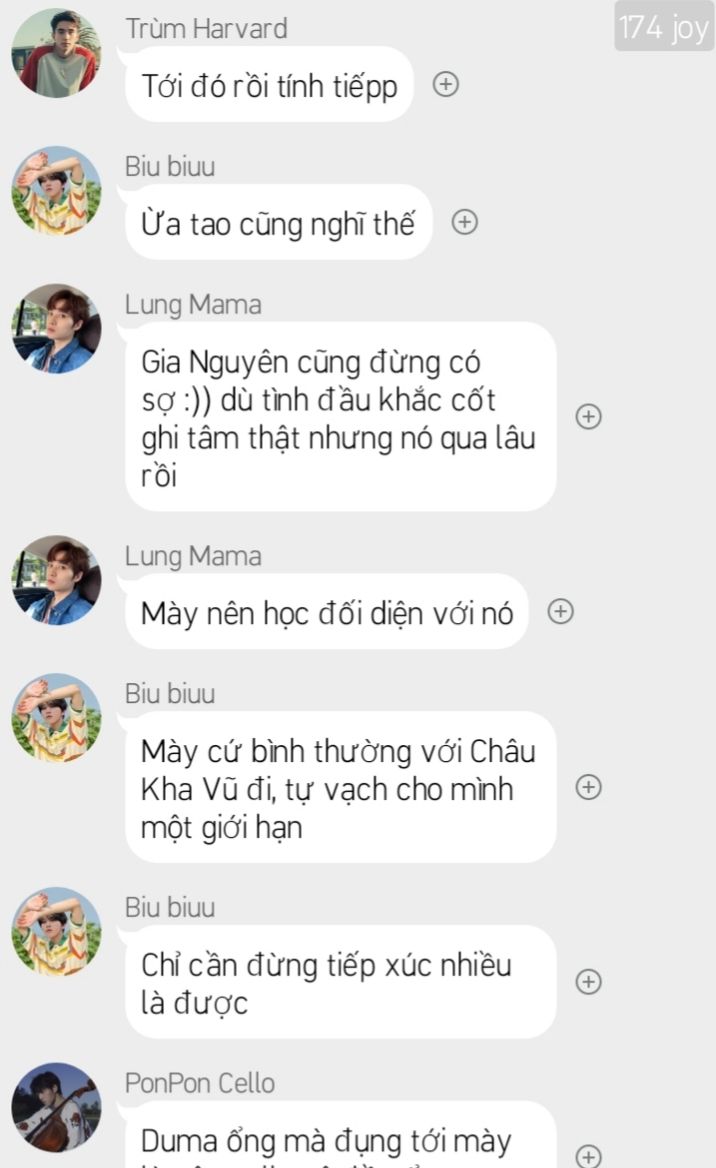Open Biu biuu's avatar beside "Ừa tao cũng nghĩ thế"

click(x=56, y=191)
